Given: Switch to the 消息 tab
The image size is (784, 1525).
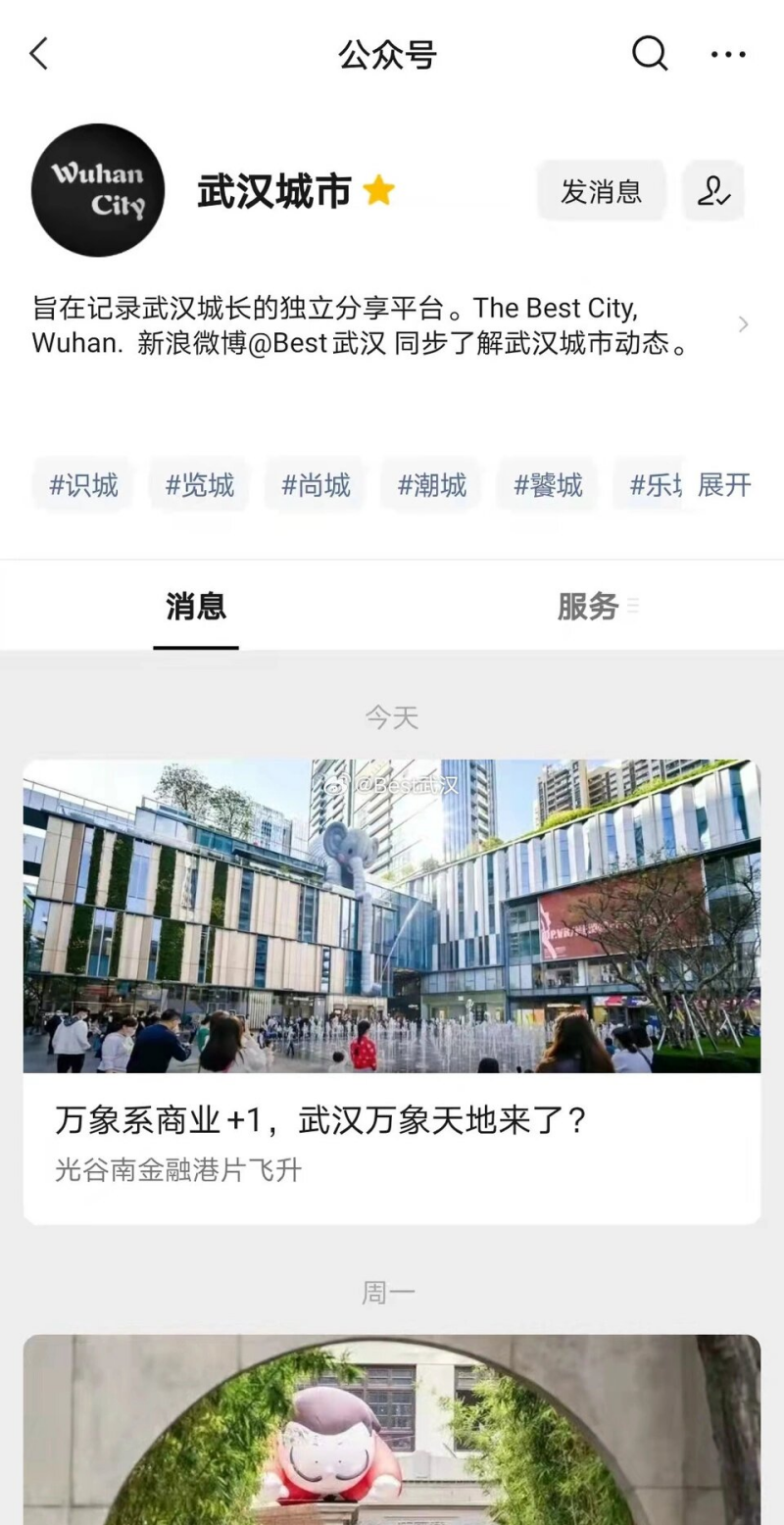Looking at the screenshot, I should pos(196,607).
